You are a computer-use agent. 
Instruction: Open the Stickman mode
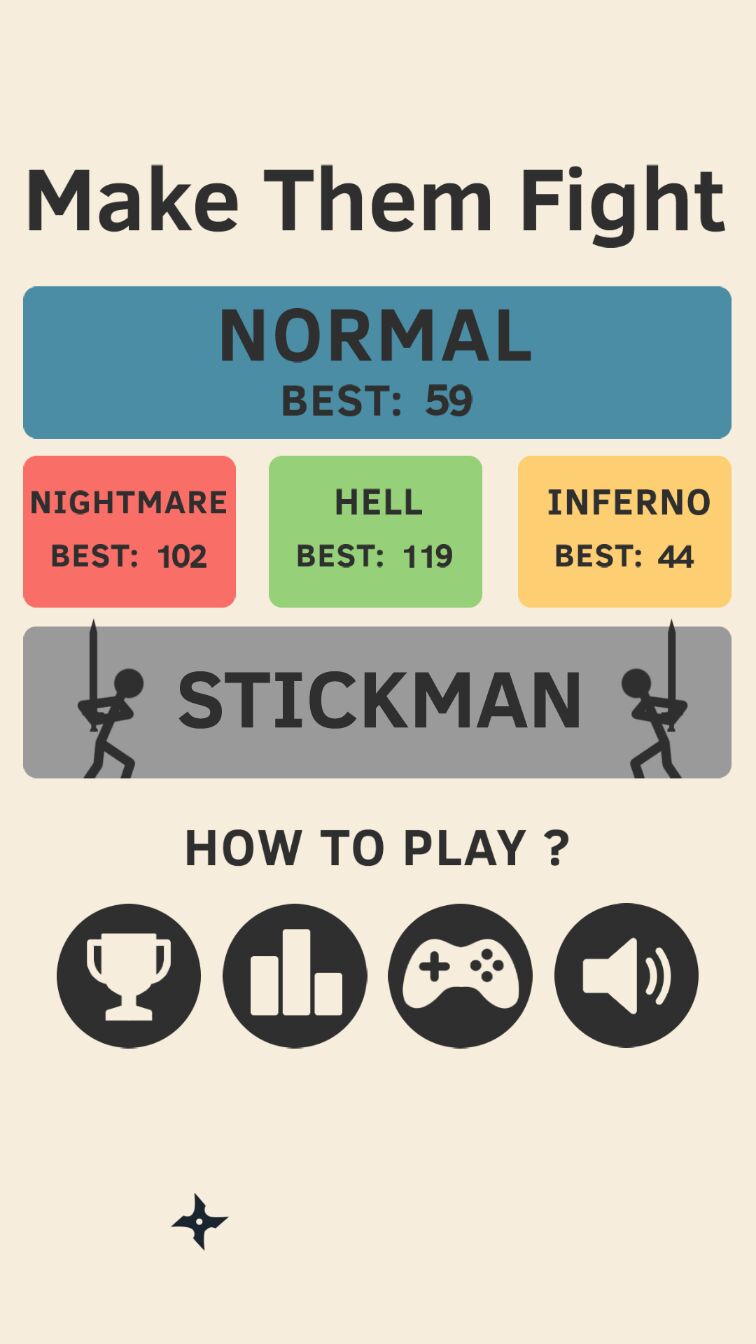(x=377, y=702)
